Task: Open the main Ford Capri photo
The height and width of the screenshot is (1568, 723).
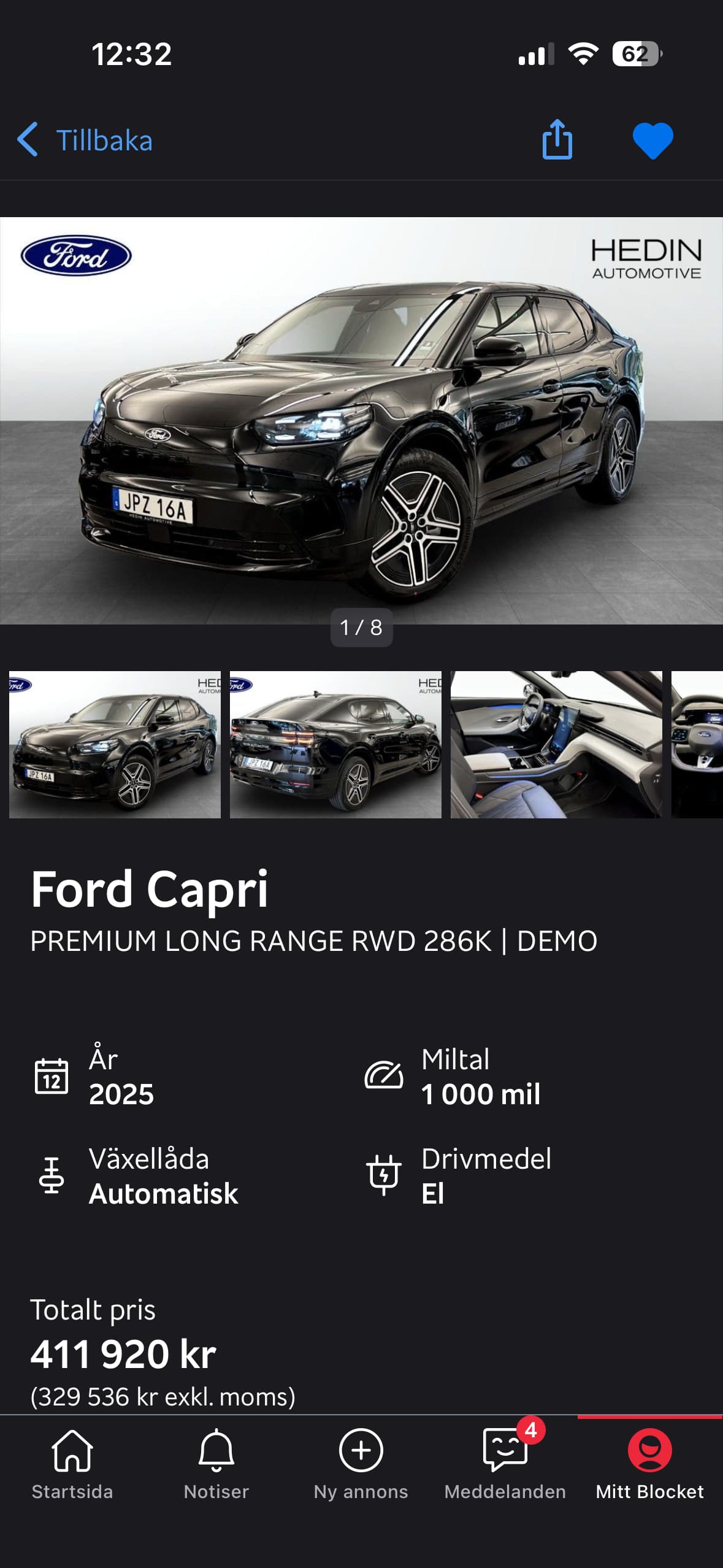Action: pos(361,421)
